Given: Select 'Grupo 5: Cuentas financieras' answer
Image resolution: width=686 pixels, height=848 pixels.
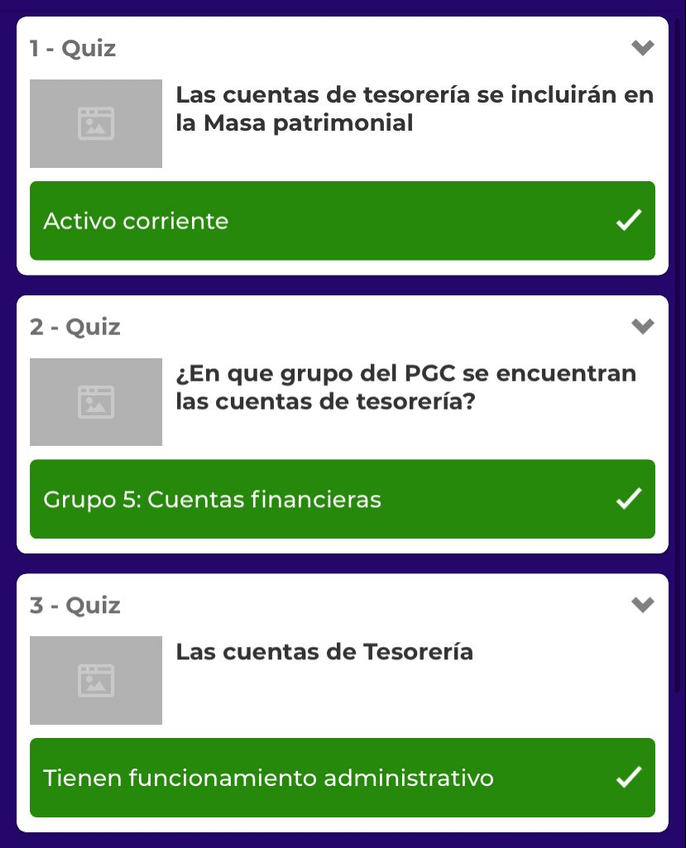Looking at the screenshot, I should (x=342, y=499).
